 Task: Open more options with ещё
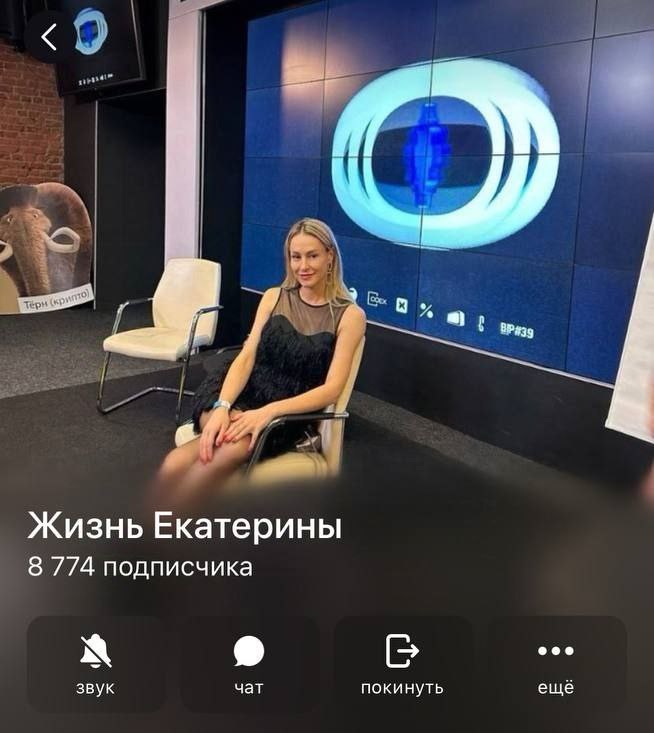pyautogui.click(x=556, y=663)
